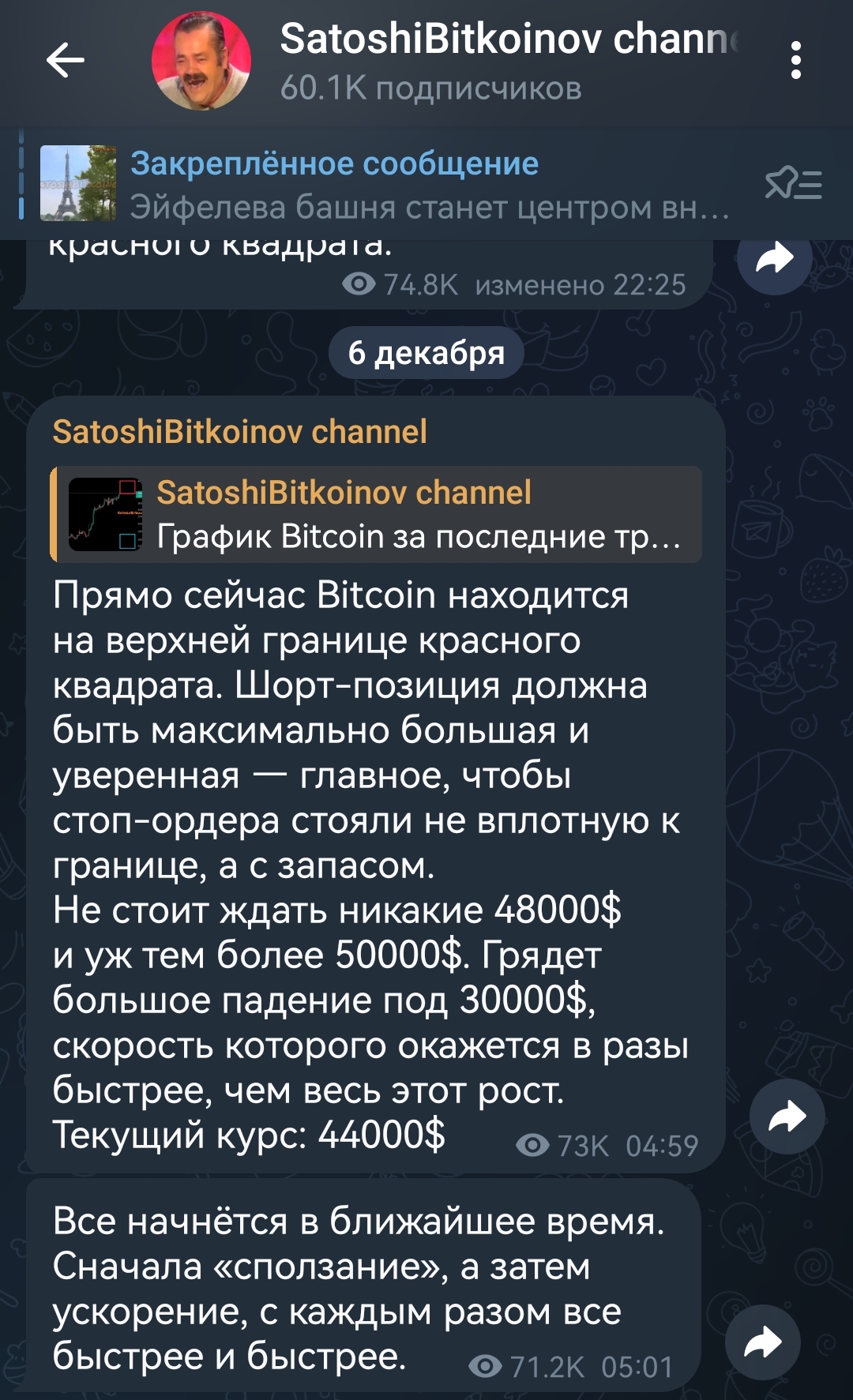
Task: Show list of all pinned messages
Action: point(794,184)
